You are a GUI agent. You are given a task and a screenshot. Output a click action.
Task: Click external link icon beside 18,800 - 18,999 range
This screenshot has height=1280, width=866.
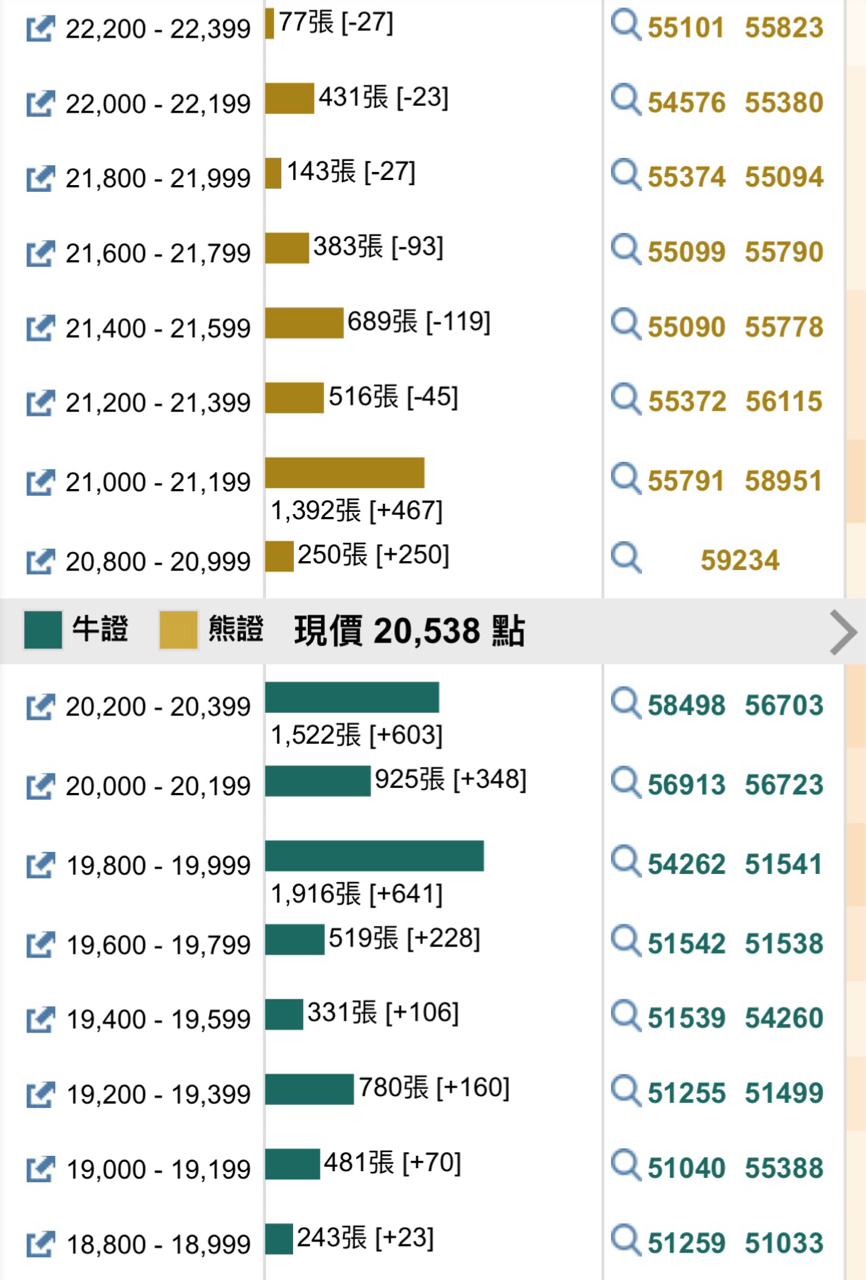pos(39,1244)
